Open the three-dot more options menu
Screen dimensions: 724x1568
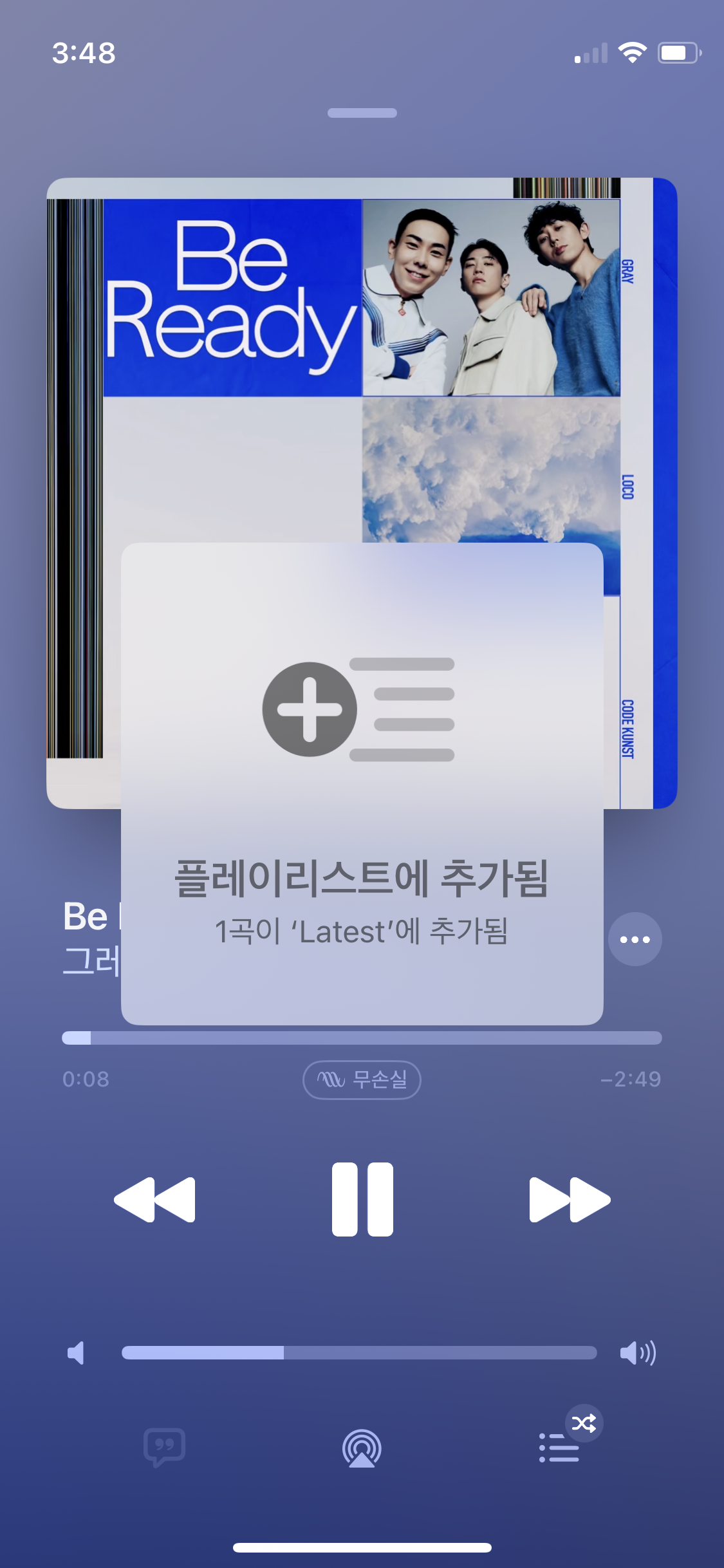635,939
